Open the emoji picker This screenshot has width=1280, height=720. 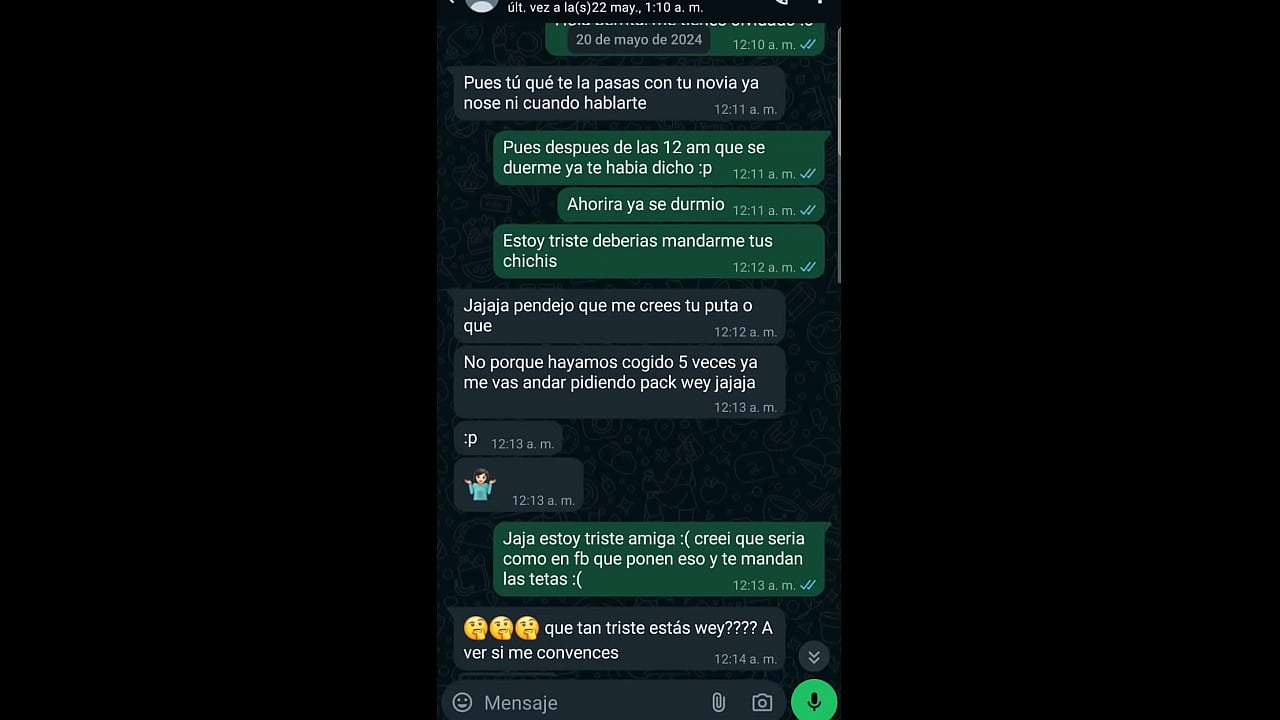click(462, 702)
